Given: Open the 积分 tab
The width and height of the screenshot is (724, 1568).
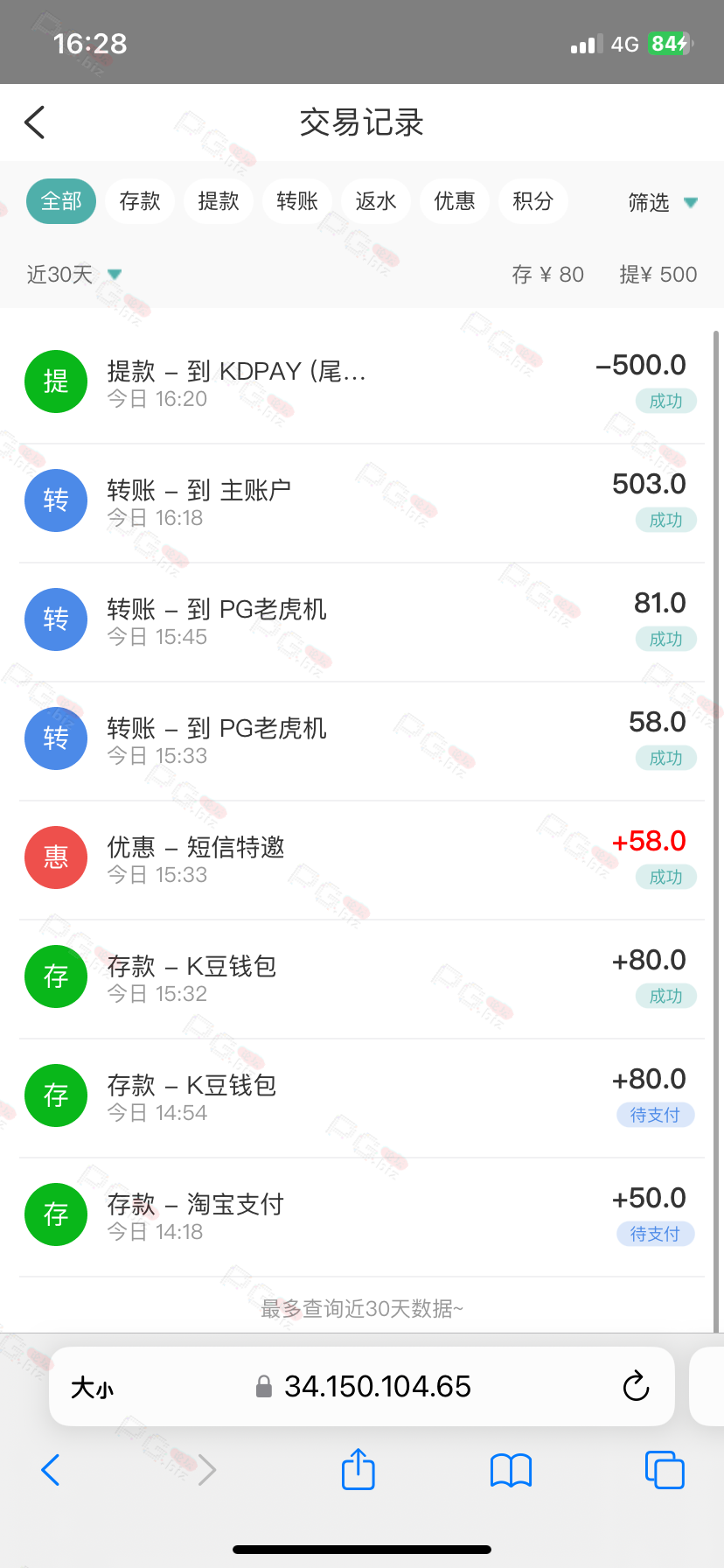Looking at the screenshot, I should tap(533, 201).
